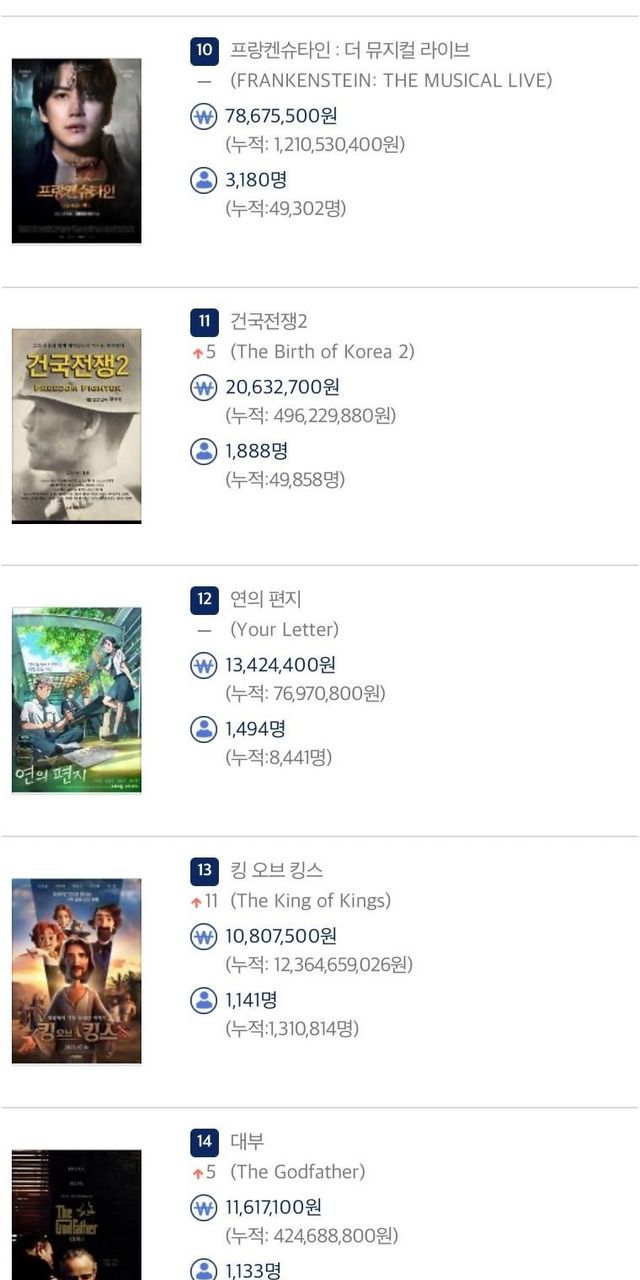
Task: Open the Frankenstein: The Musical Live poster
Action: pyautogui.click(x=76, y=150)
